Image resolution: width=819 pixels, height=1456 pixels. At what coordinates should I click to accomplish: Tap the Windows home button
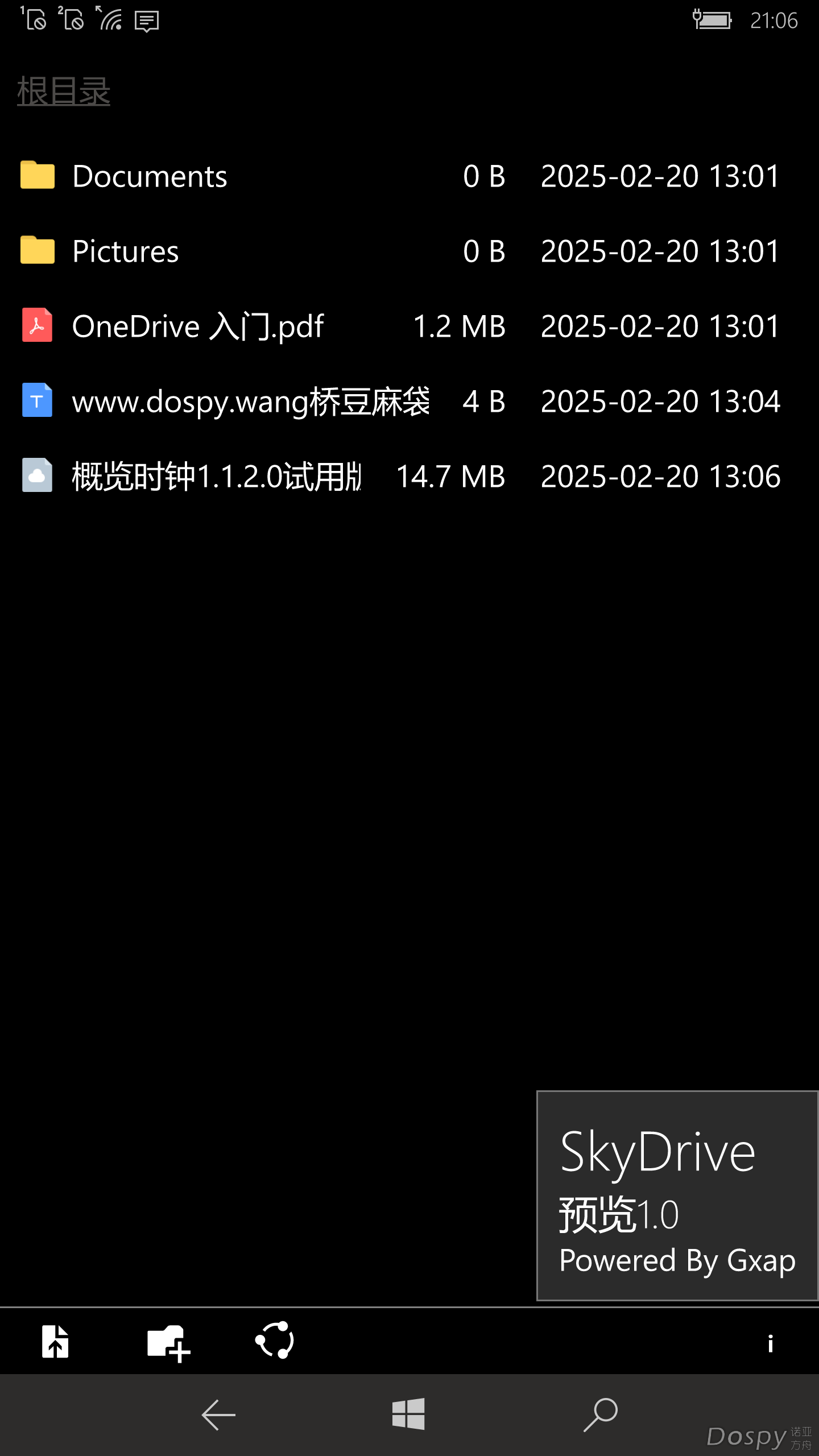[x=408, y=1414]
